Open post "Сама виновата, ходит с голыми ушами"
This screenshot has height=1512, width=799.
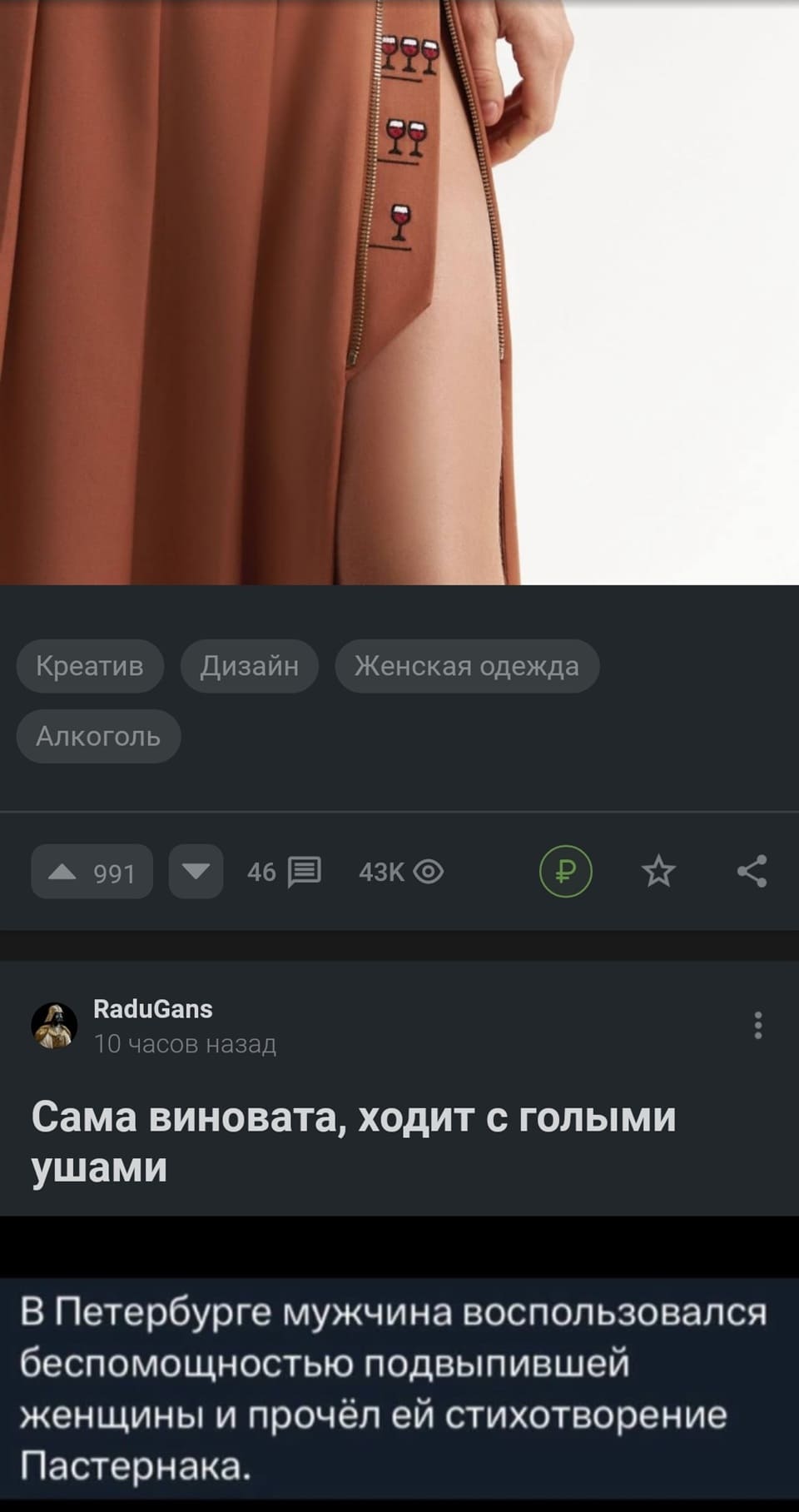354,1141
